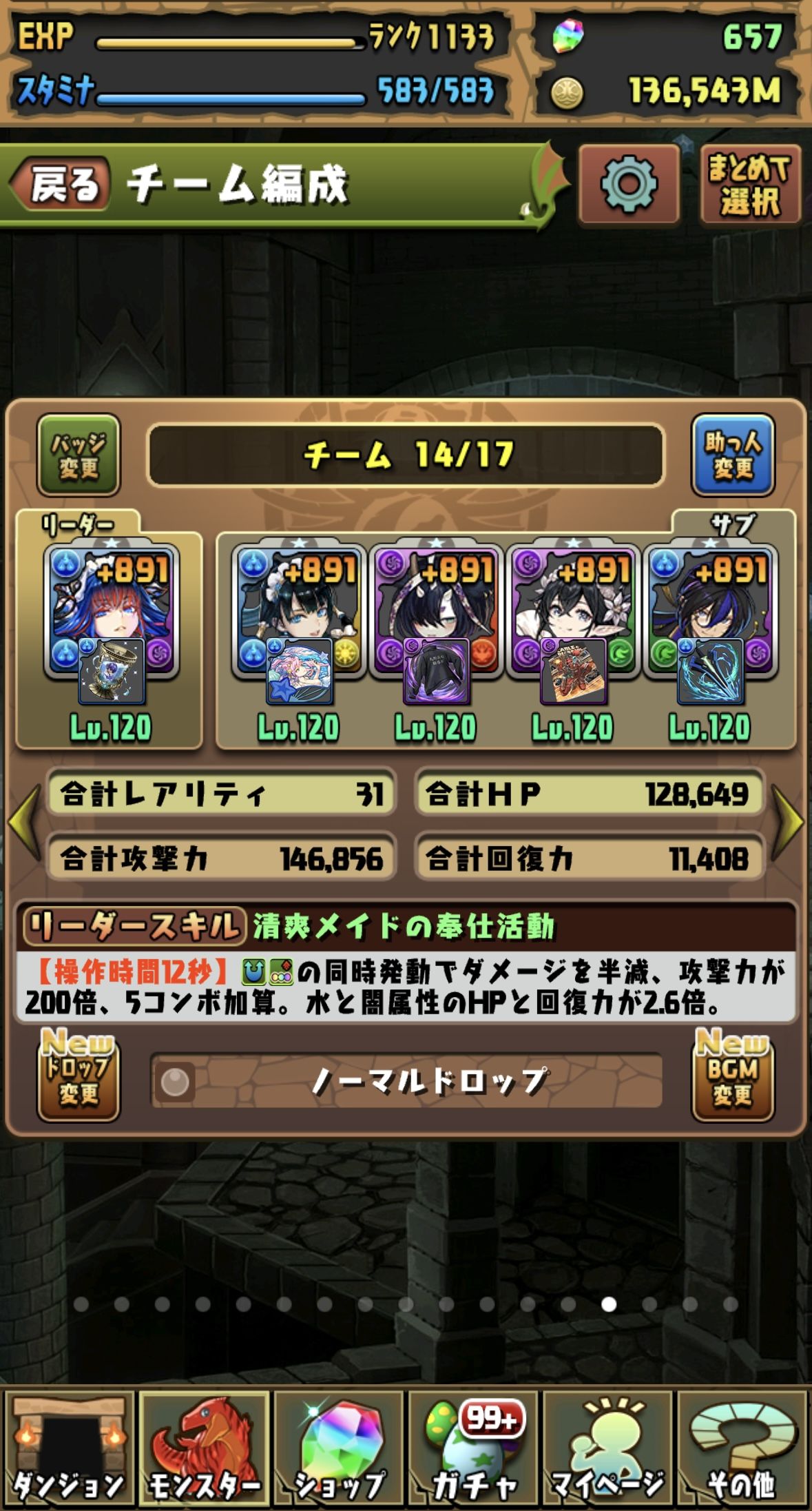
Task: Go back with the 戻る button
Action: 61,185
